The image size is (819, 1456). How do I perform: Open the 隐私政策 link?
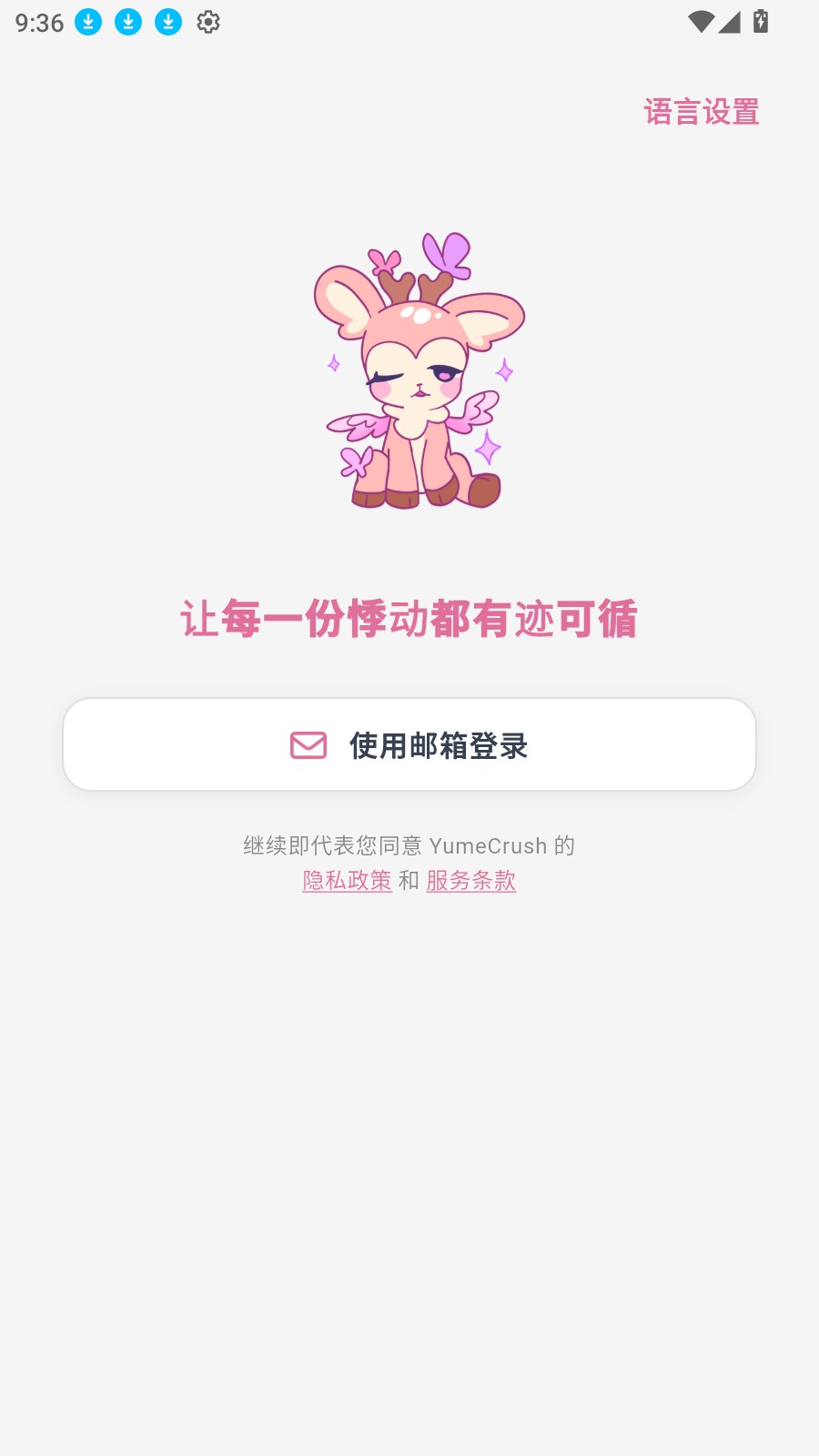click(x=347, y=880)
